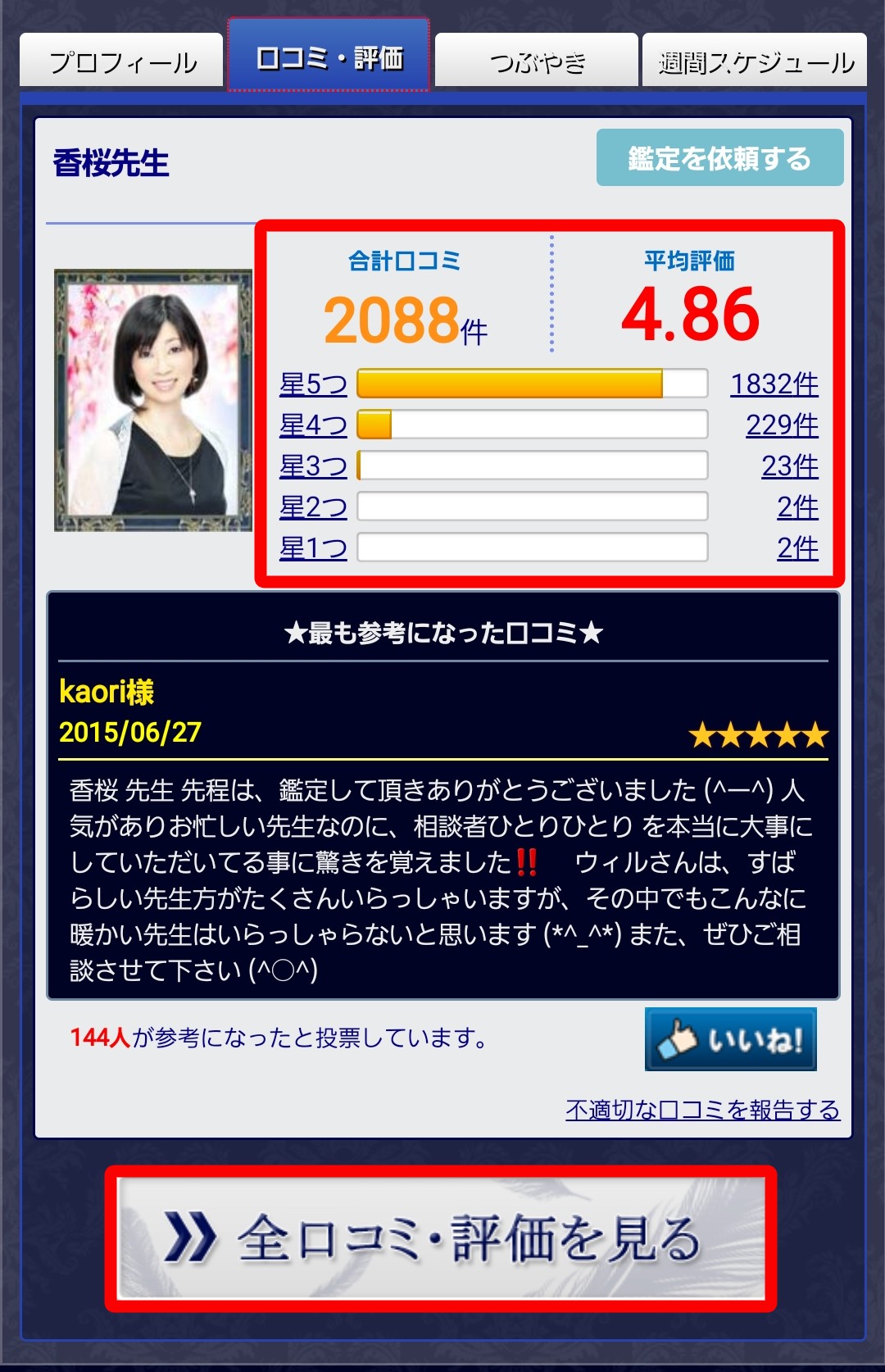The height and width of the screenshot is (1372, 885).
Task: Report via 不適切な口コミを報告する link
Action: pos(702,1110)
